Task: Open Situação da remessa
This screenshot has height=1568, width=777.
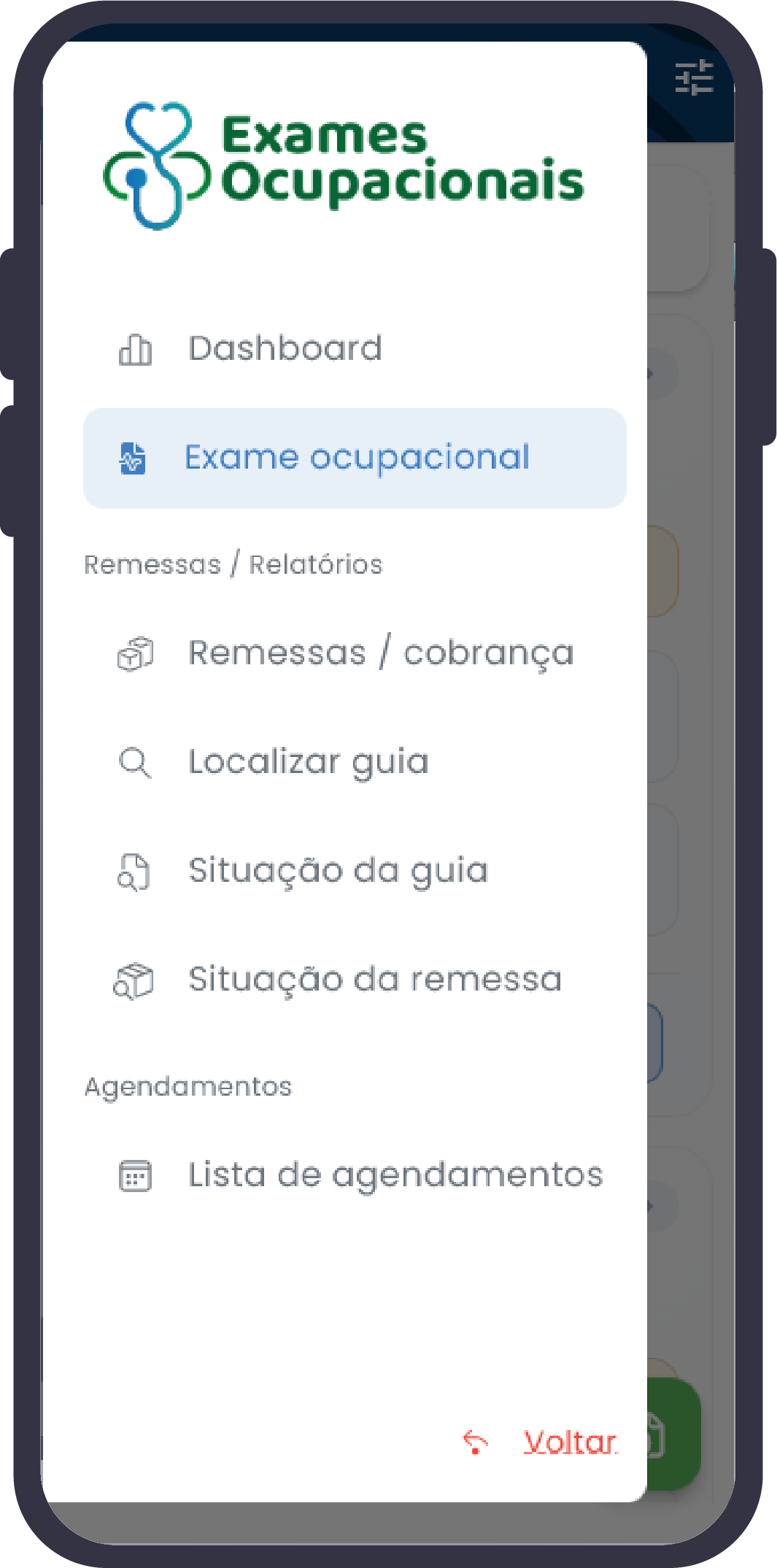Action: 374,980
